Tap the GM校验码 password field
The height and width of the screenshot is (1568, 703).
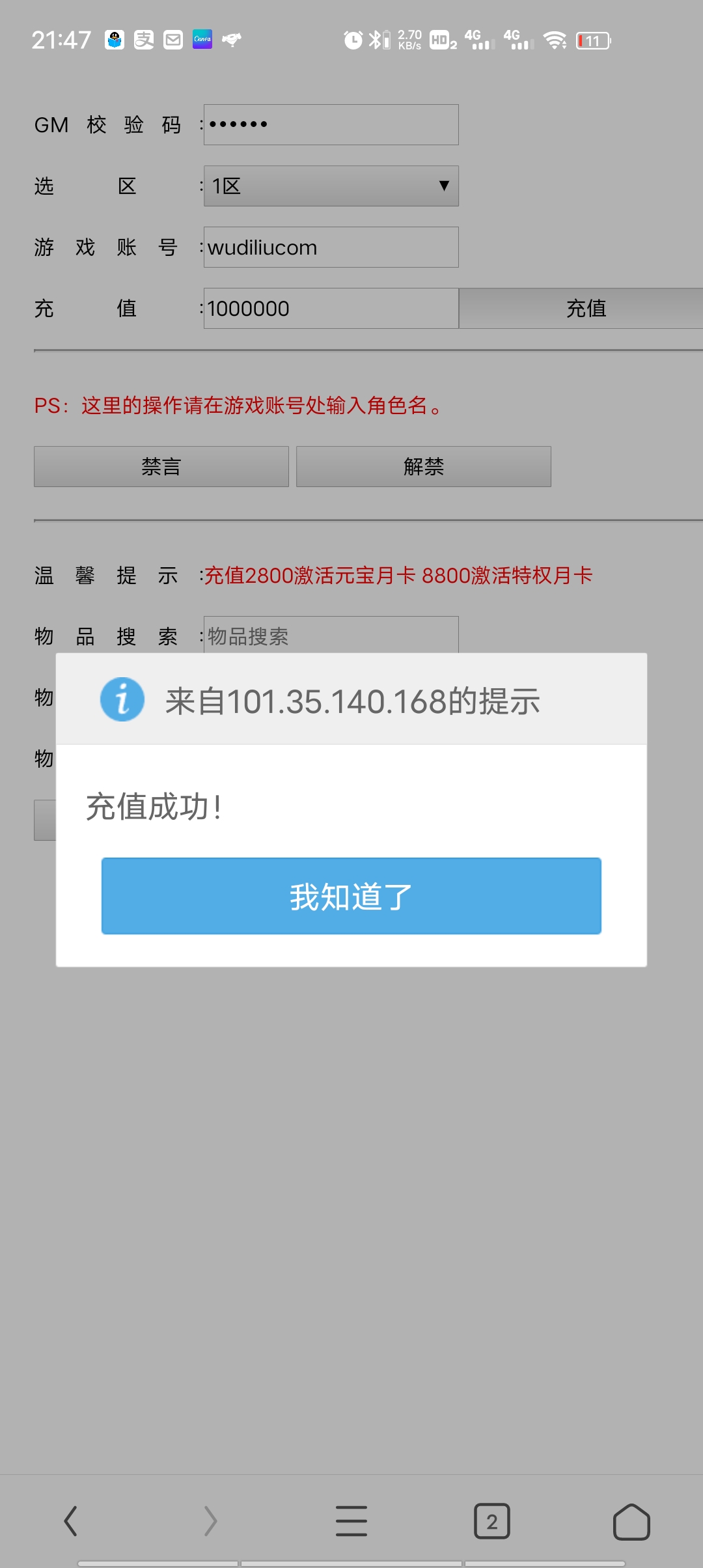331,124
